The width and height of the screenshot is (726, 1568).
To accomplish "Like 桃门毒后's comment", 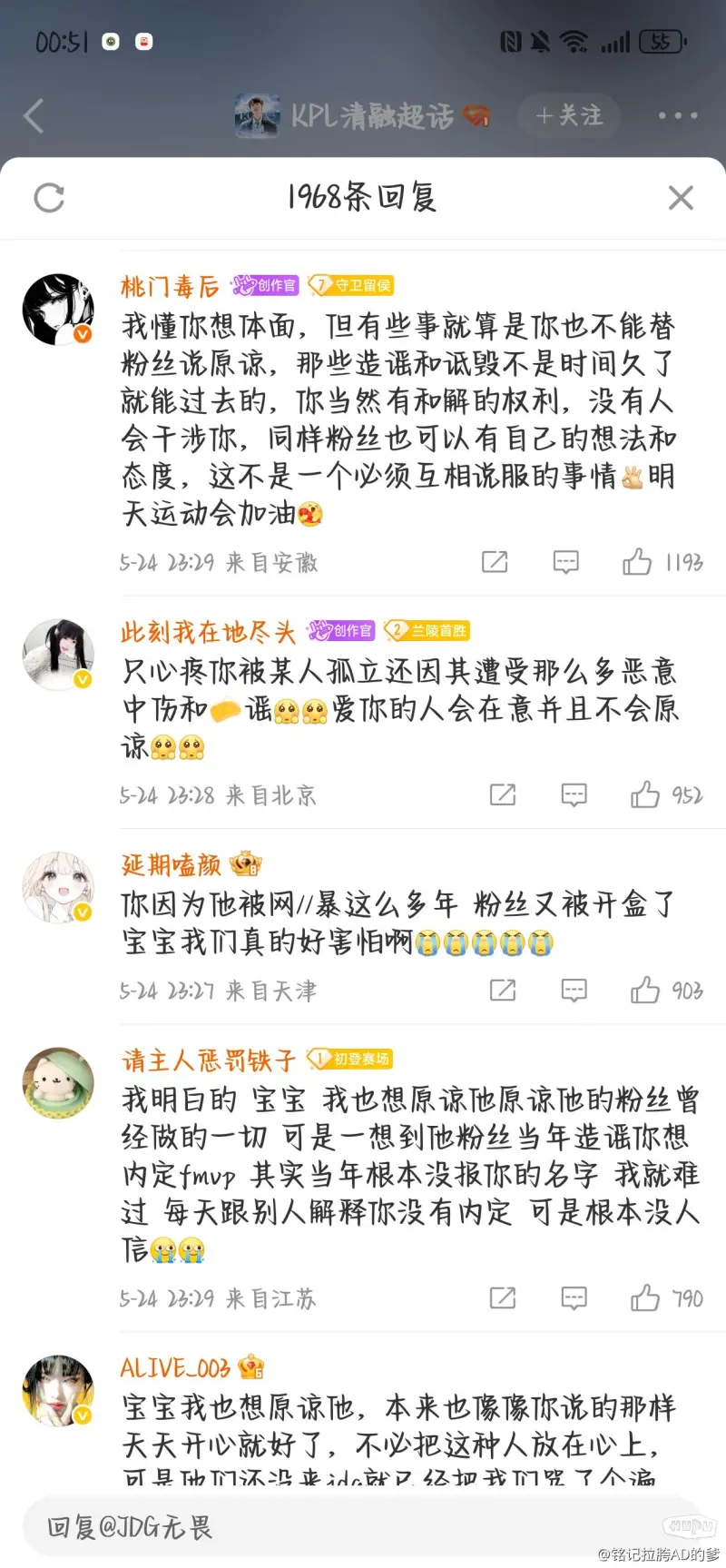I will click(x=637, y=563).
